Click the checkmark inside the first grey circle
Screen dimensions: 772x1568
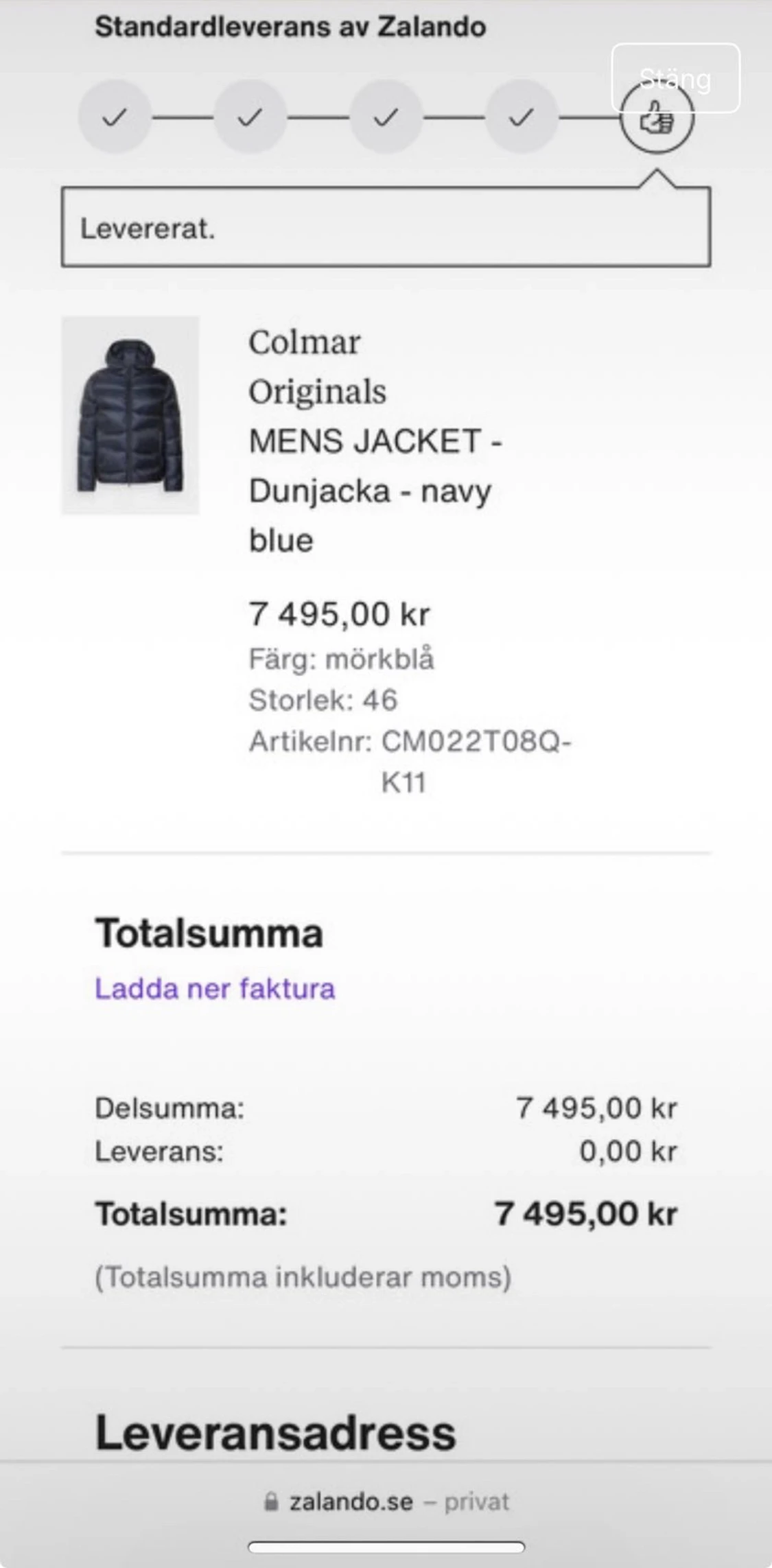[115, 118]
